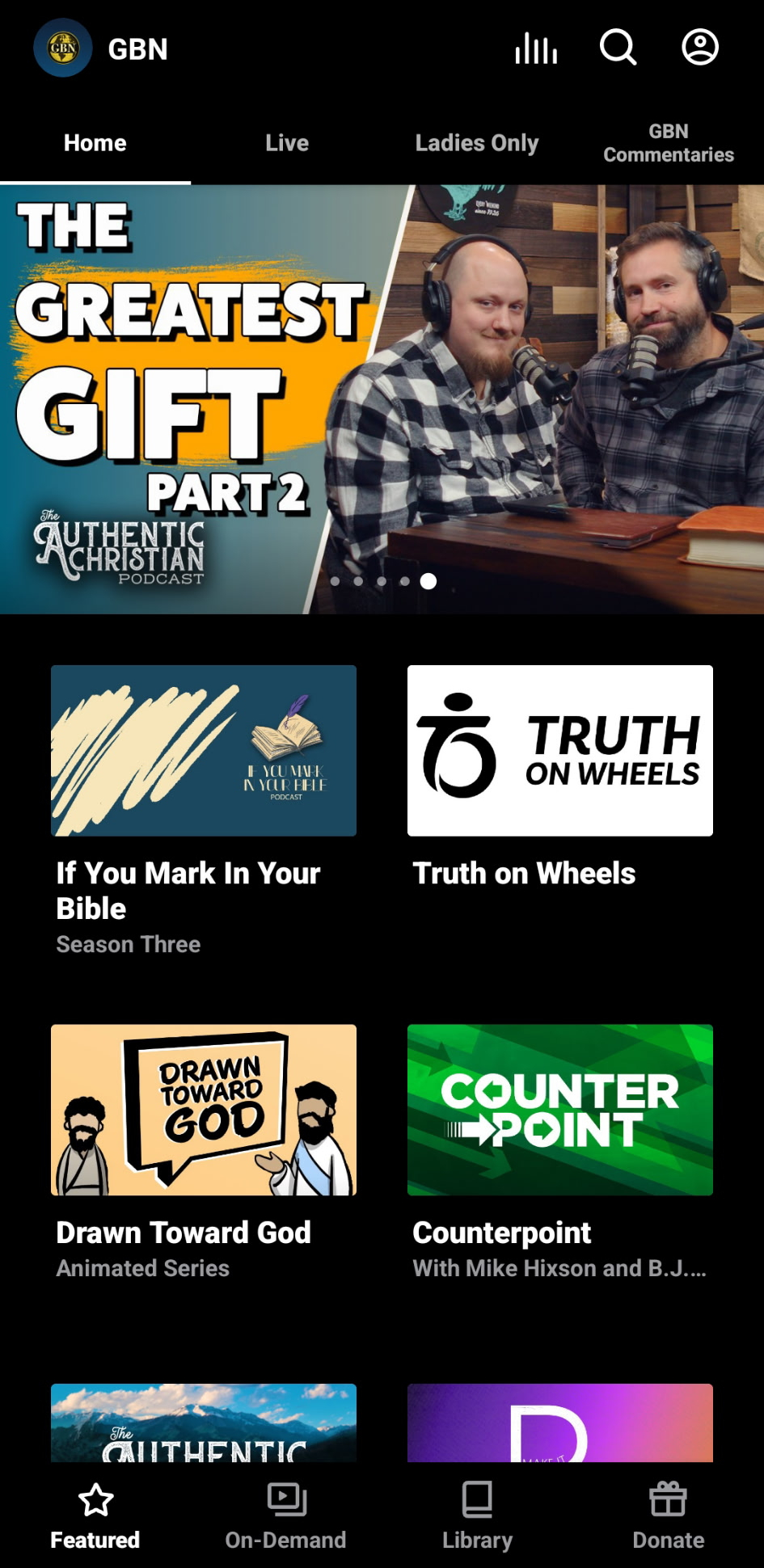Select the Featured bottom tab
This screenshot has height=1568, width=764.
point(95,1516)
